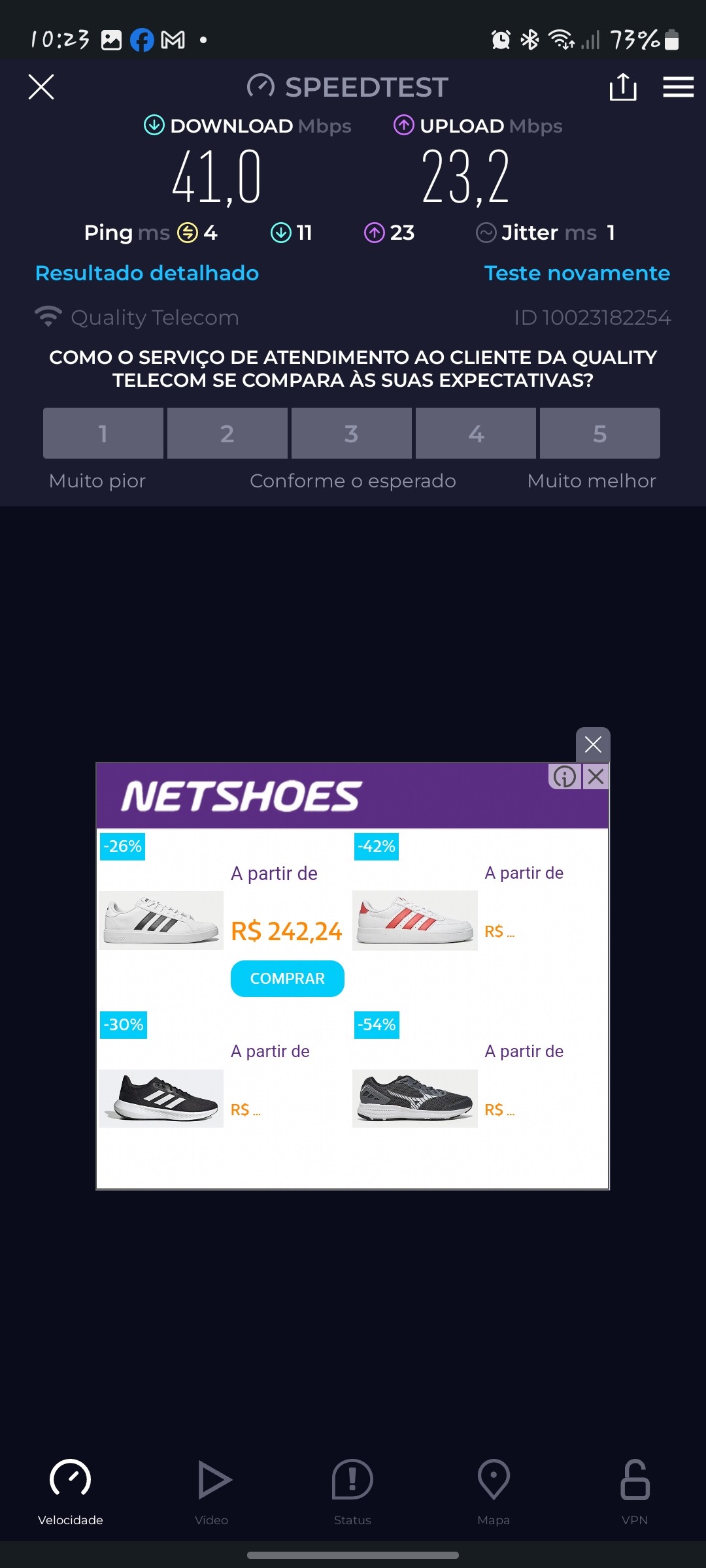Choose rating 5 Muito melhor
The height and width of the screenshot is (1568, 706).
pos(600,433)
